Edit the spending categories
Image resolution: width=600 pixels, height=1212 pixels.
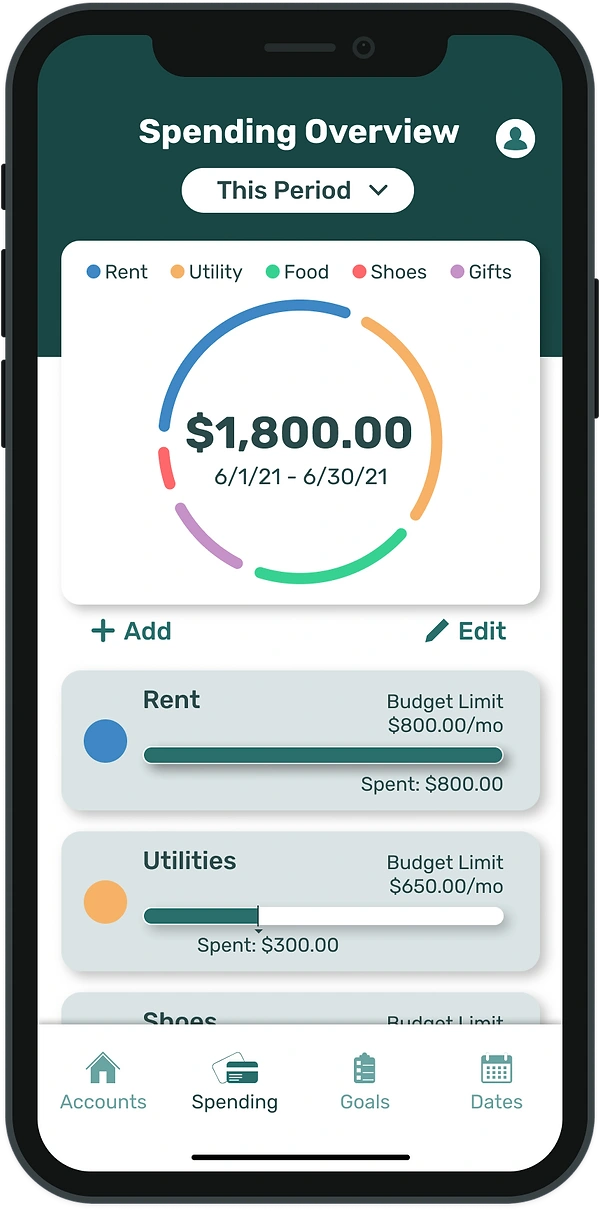[x=465, y=631]
